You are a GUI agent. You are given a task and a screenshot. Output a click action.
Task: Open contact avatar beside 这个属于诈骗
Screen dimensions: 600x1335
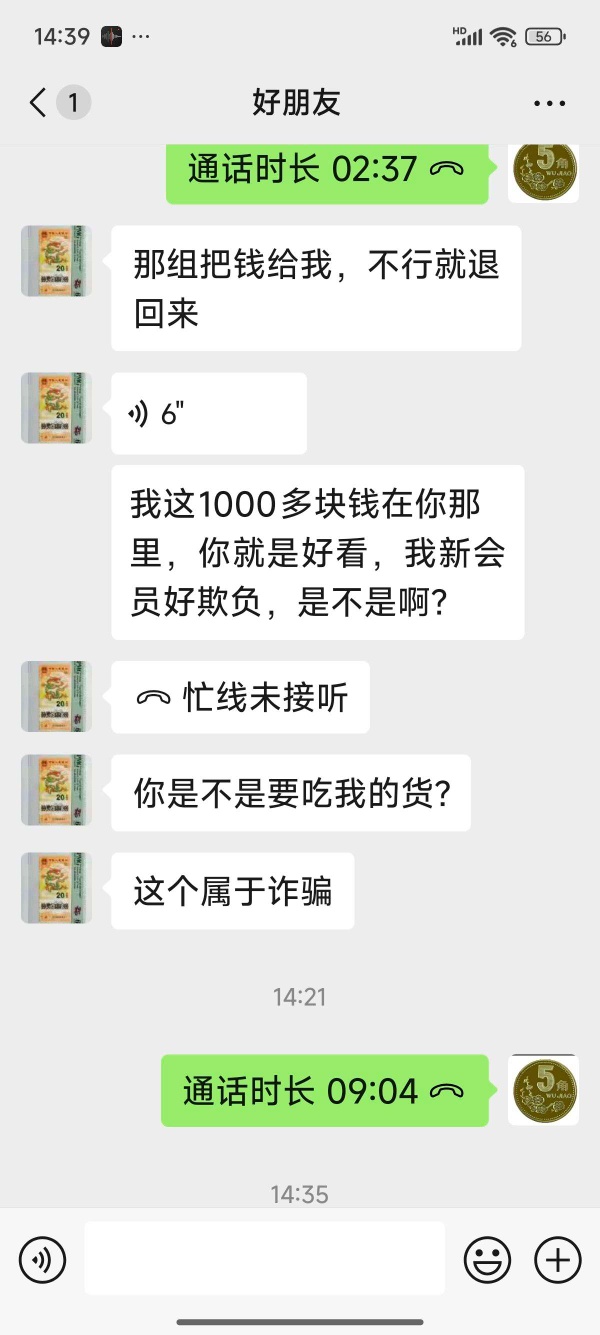point(56,888)
